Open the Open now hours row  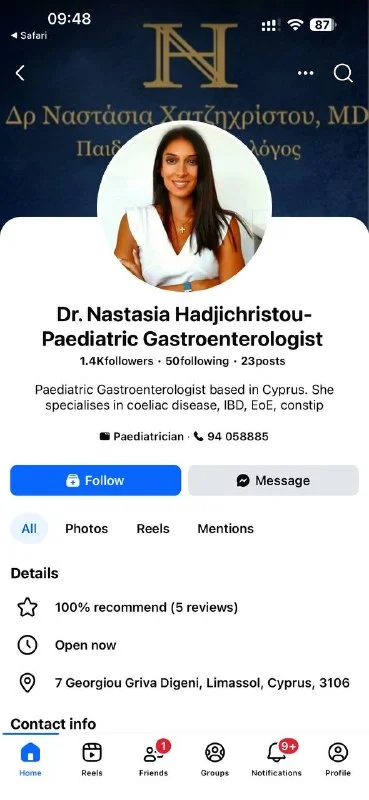[x=184, y=645]
